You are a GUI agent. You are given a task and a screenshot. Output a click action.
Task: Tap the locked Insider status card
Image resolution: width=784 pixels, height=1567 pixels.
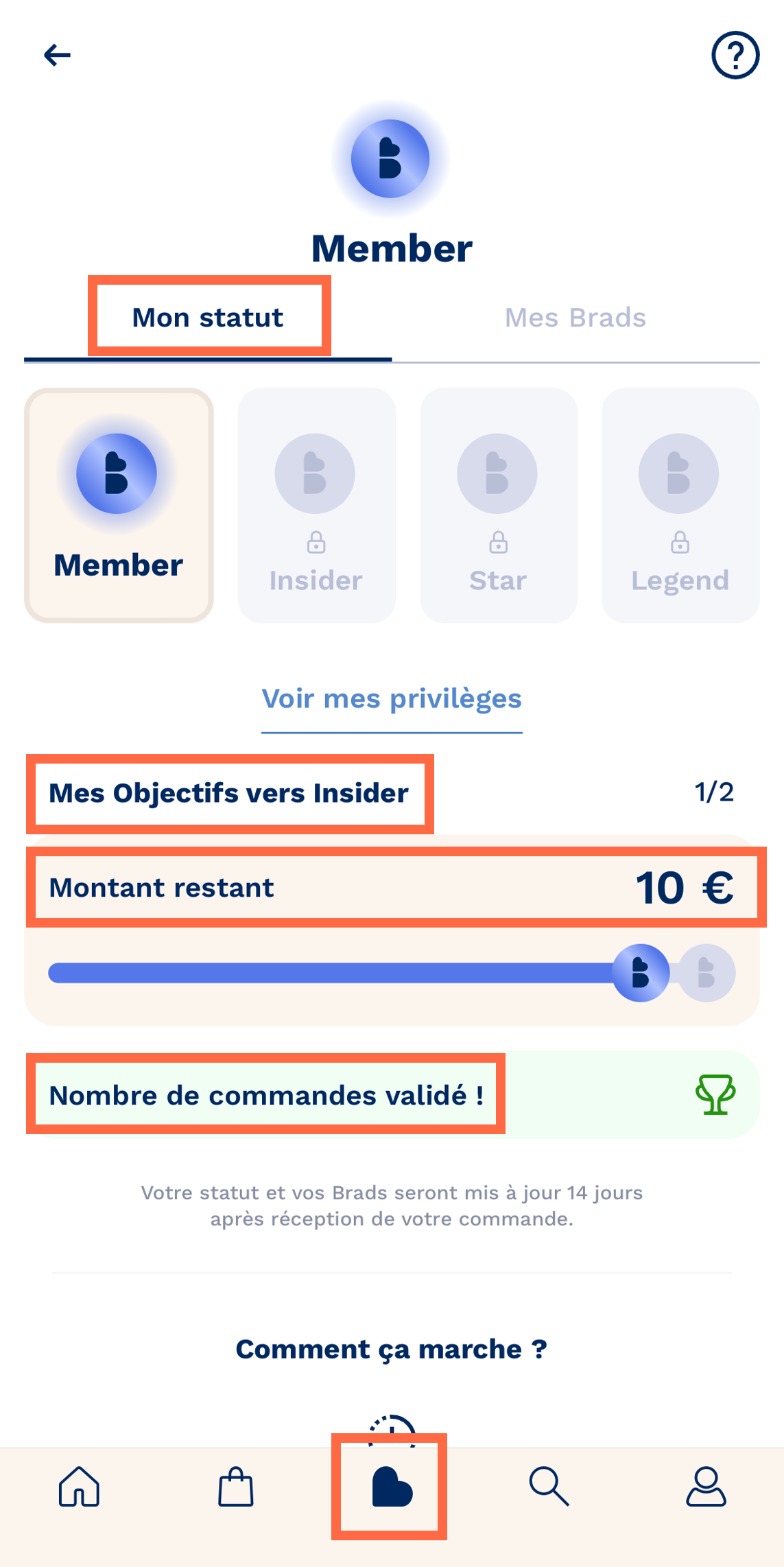(x=316, y=506)
